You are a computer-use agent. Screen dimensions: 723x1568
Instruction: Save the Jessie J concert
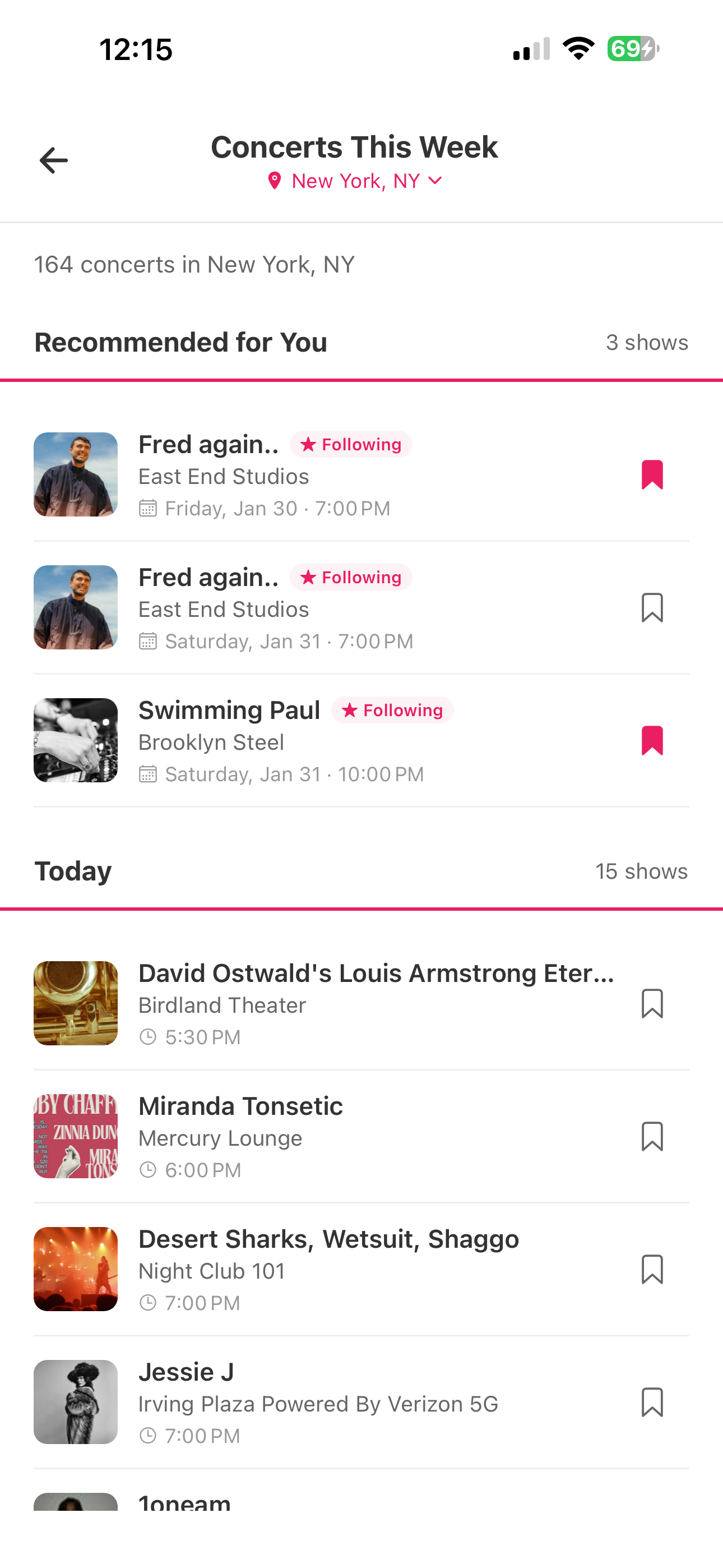(x=652, y=1402)
